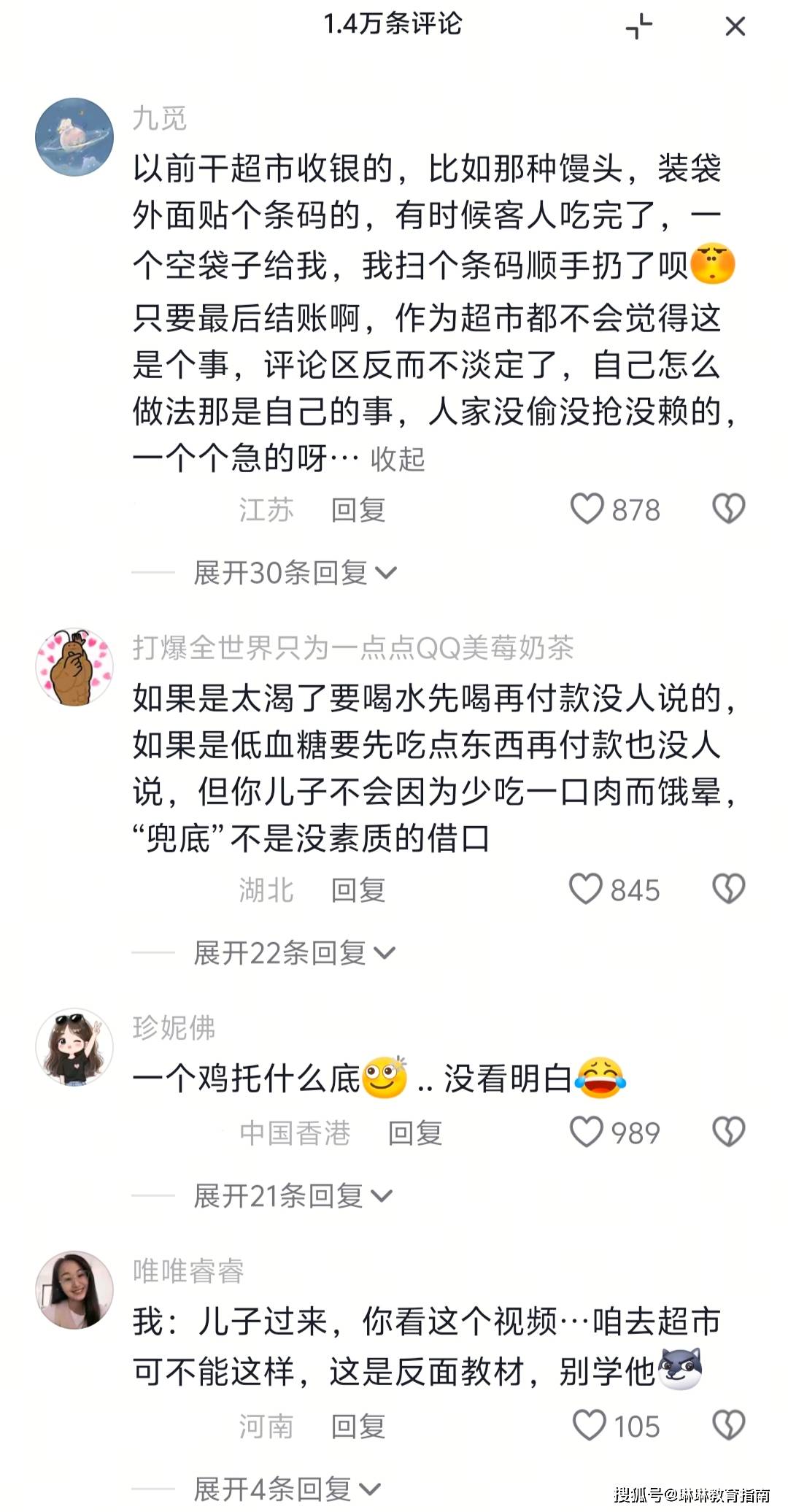Expand the 4 replies under 唯唯睿睿

[287, 1489]
